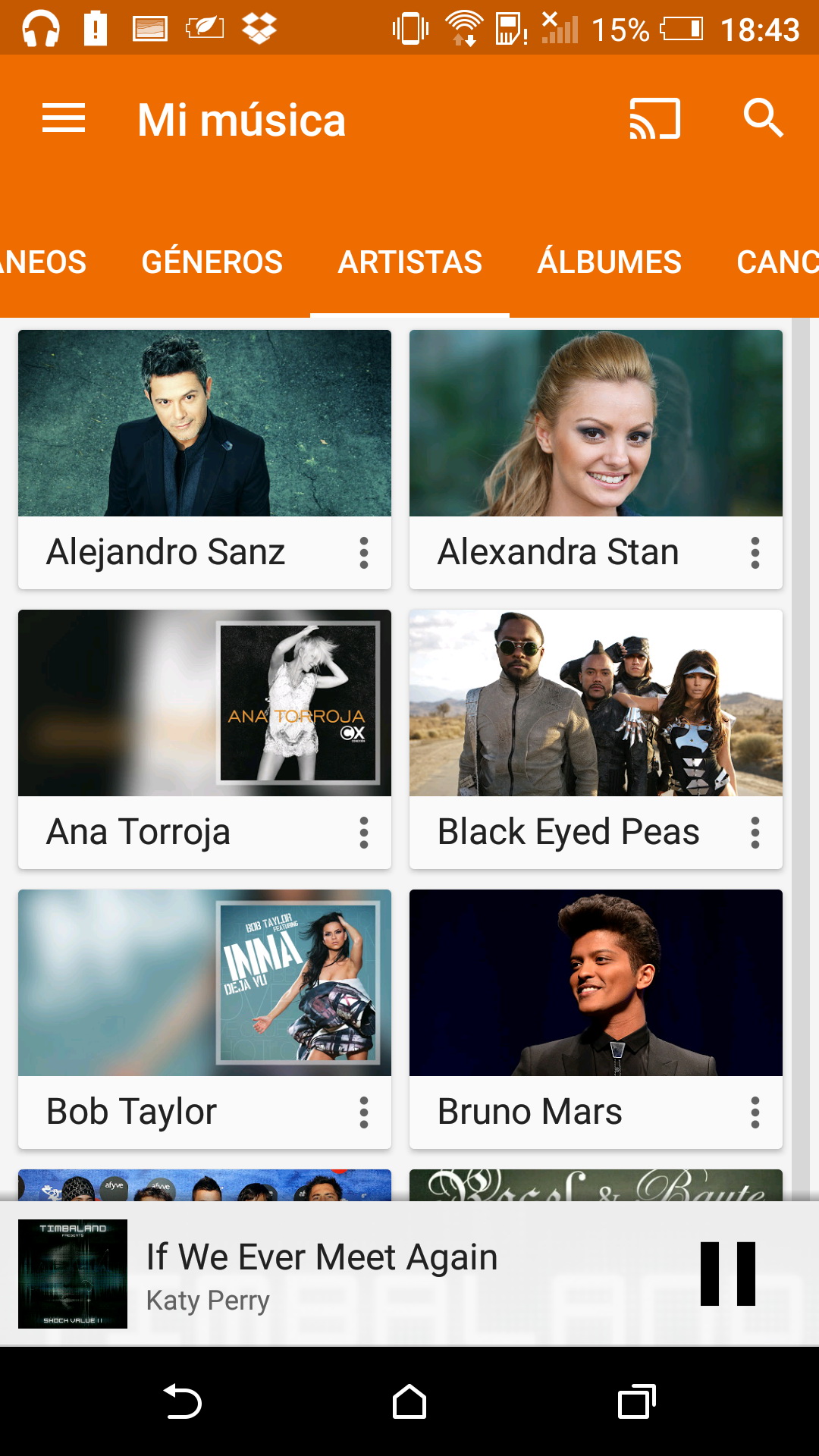819x1456 pixels.
Task: Go back using the system back button
Action: click(182, 1401)
